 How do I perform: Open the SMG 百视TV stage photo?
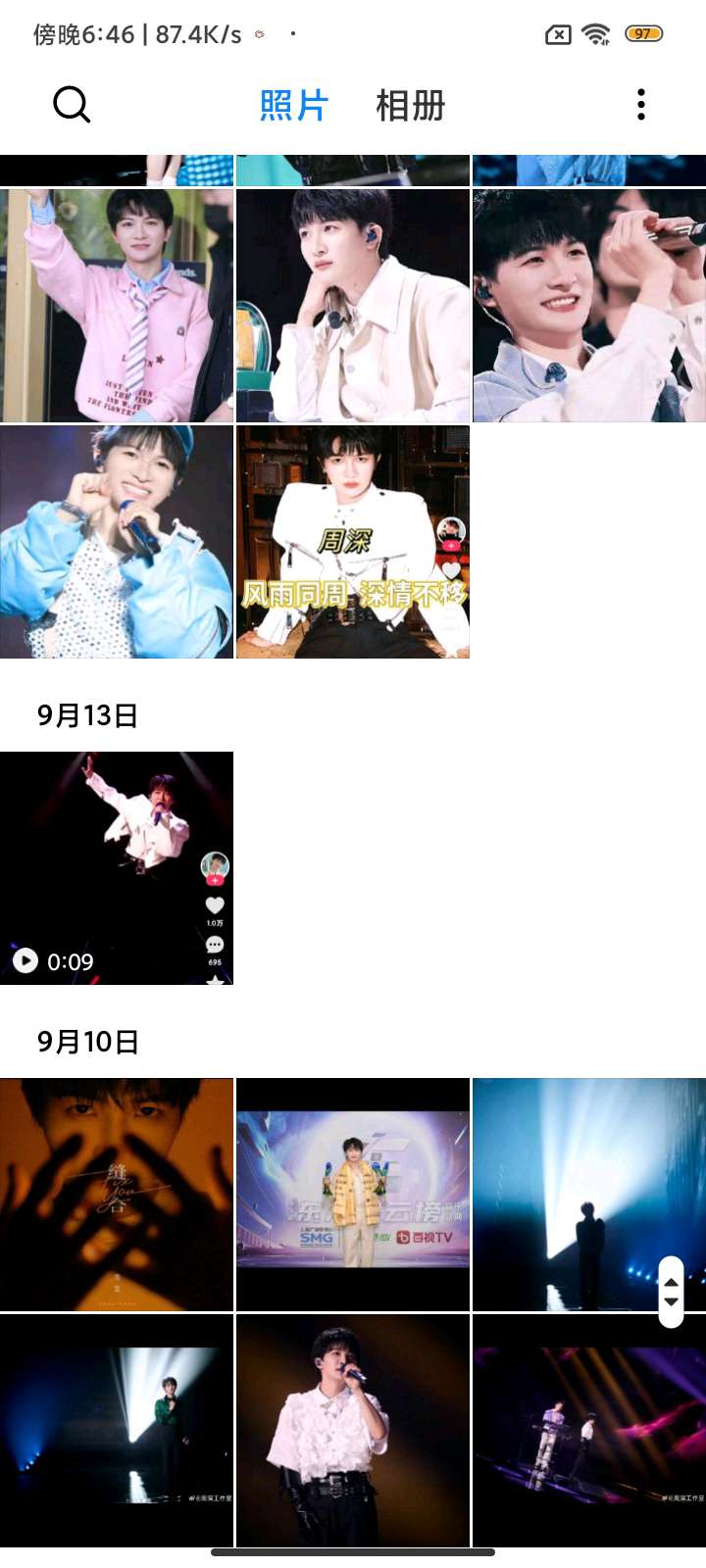tap(353, 1195)
